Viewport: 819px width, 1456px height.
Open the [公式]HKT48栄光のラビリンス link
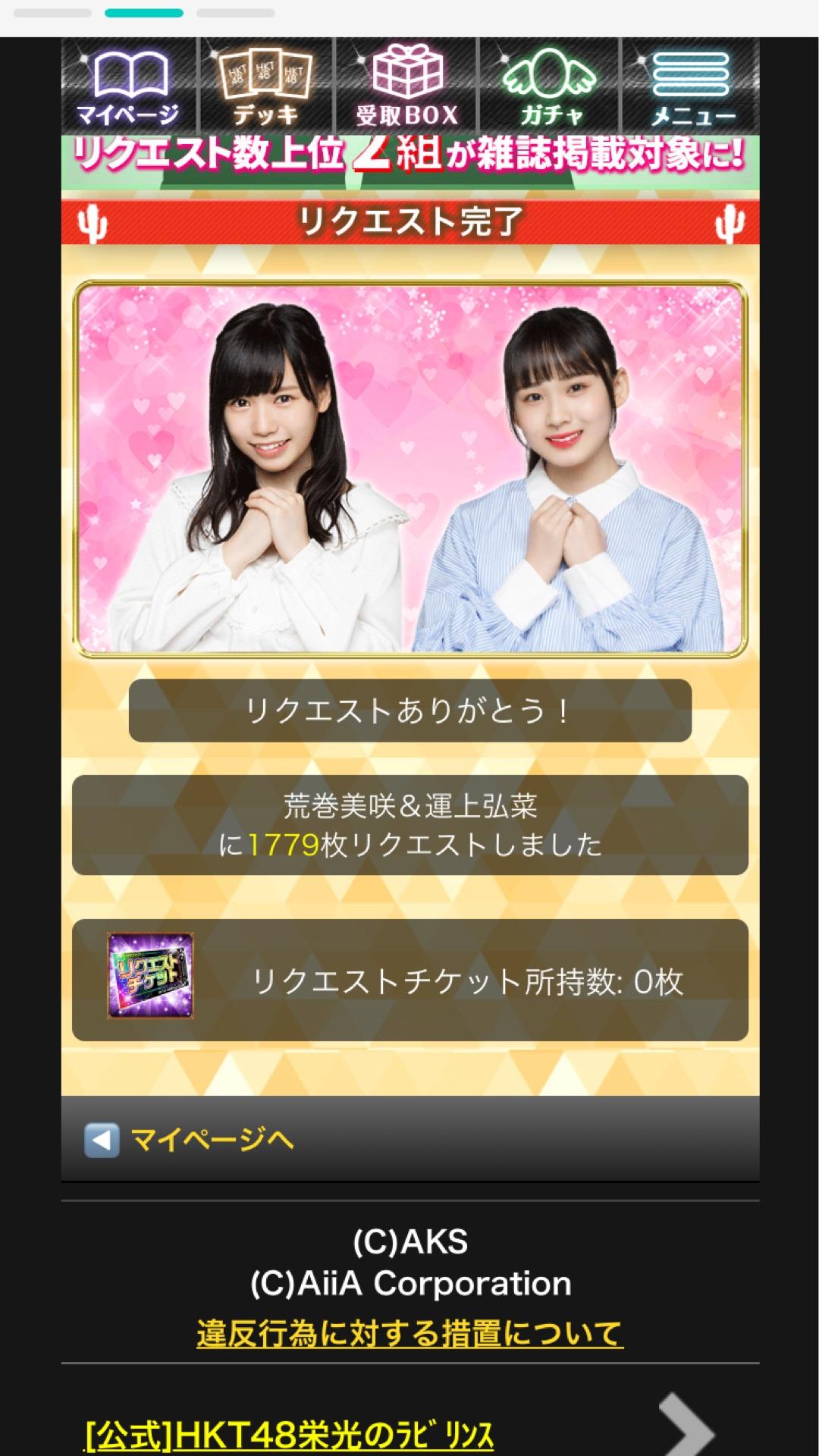point(290,1435)
